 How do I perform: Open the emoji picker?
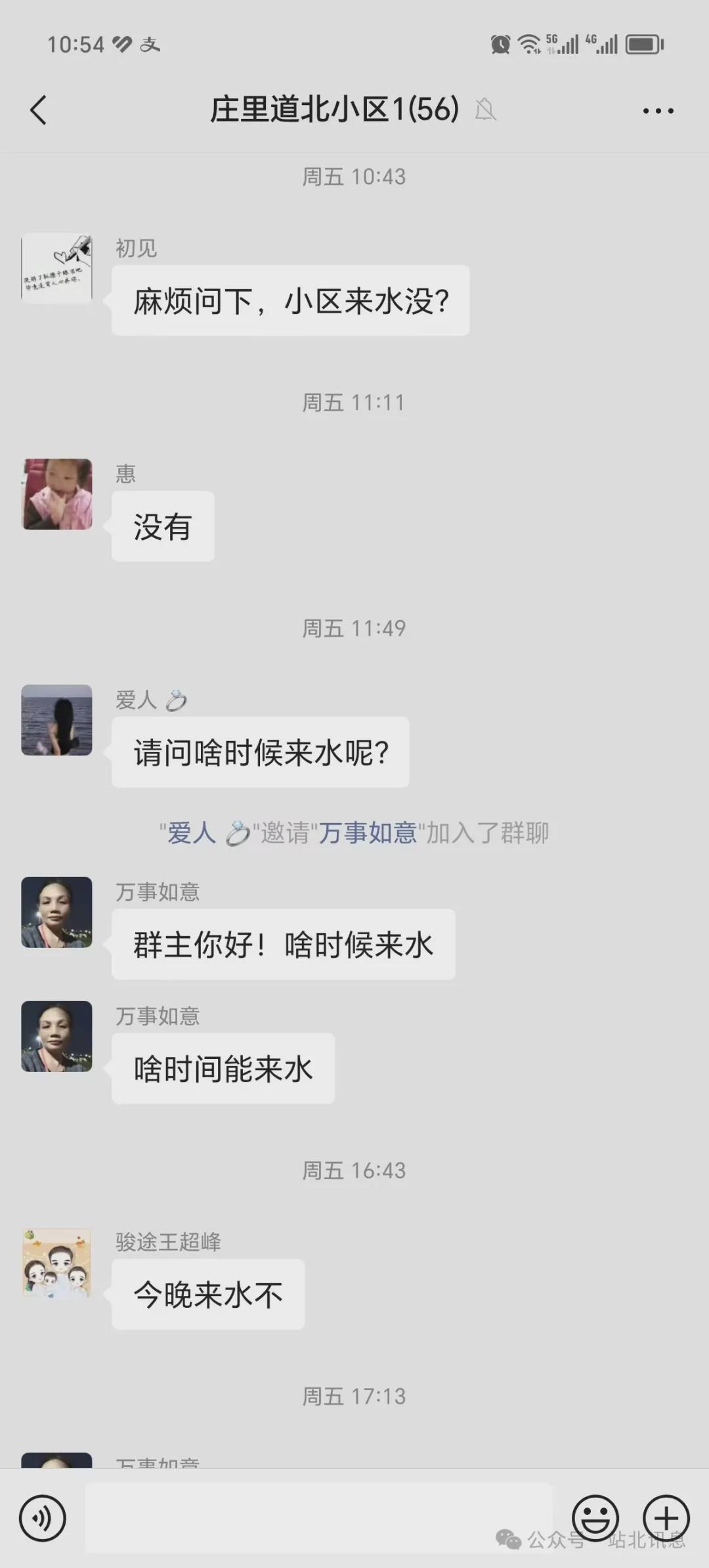point(595,1518)
